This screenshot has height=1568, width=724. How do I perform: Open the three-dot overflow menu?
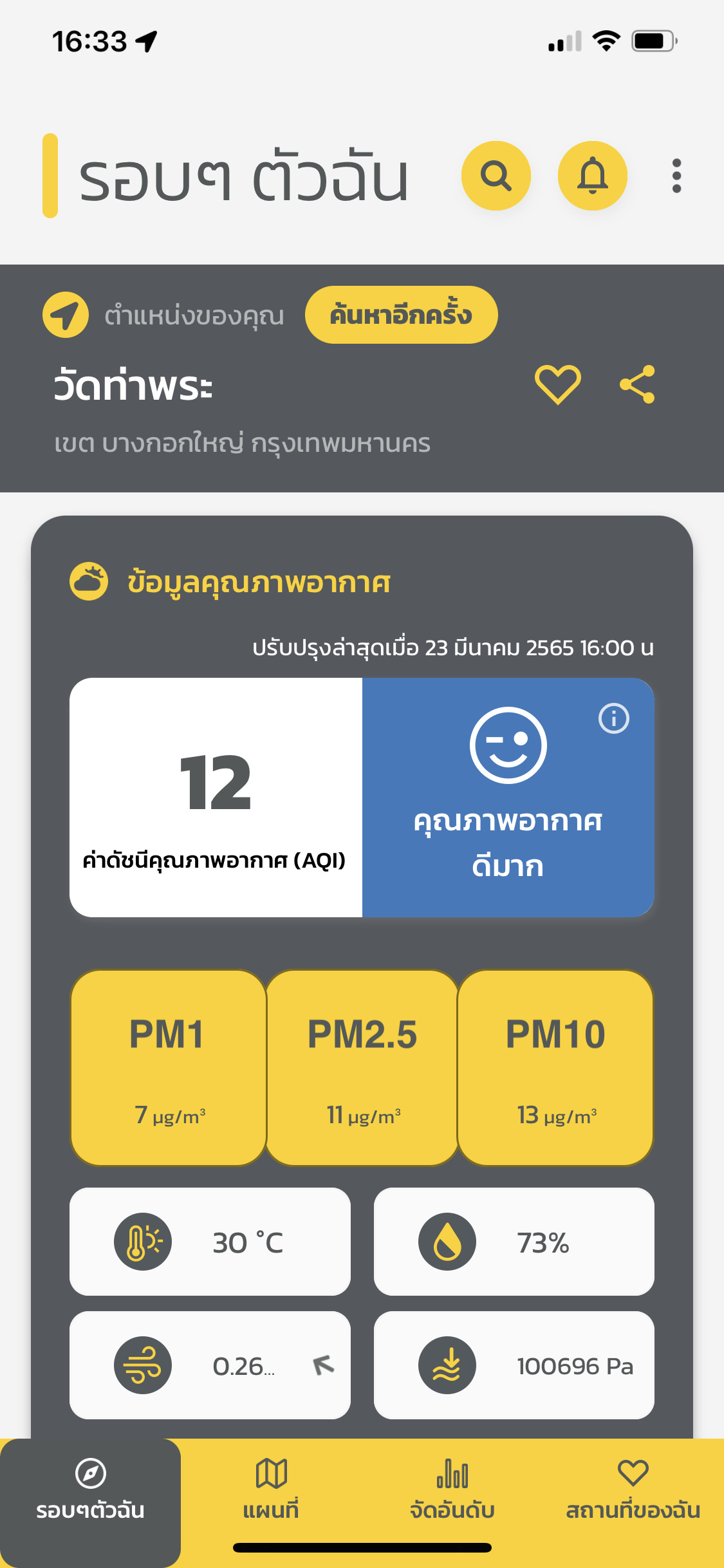[676, 176]
